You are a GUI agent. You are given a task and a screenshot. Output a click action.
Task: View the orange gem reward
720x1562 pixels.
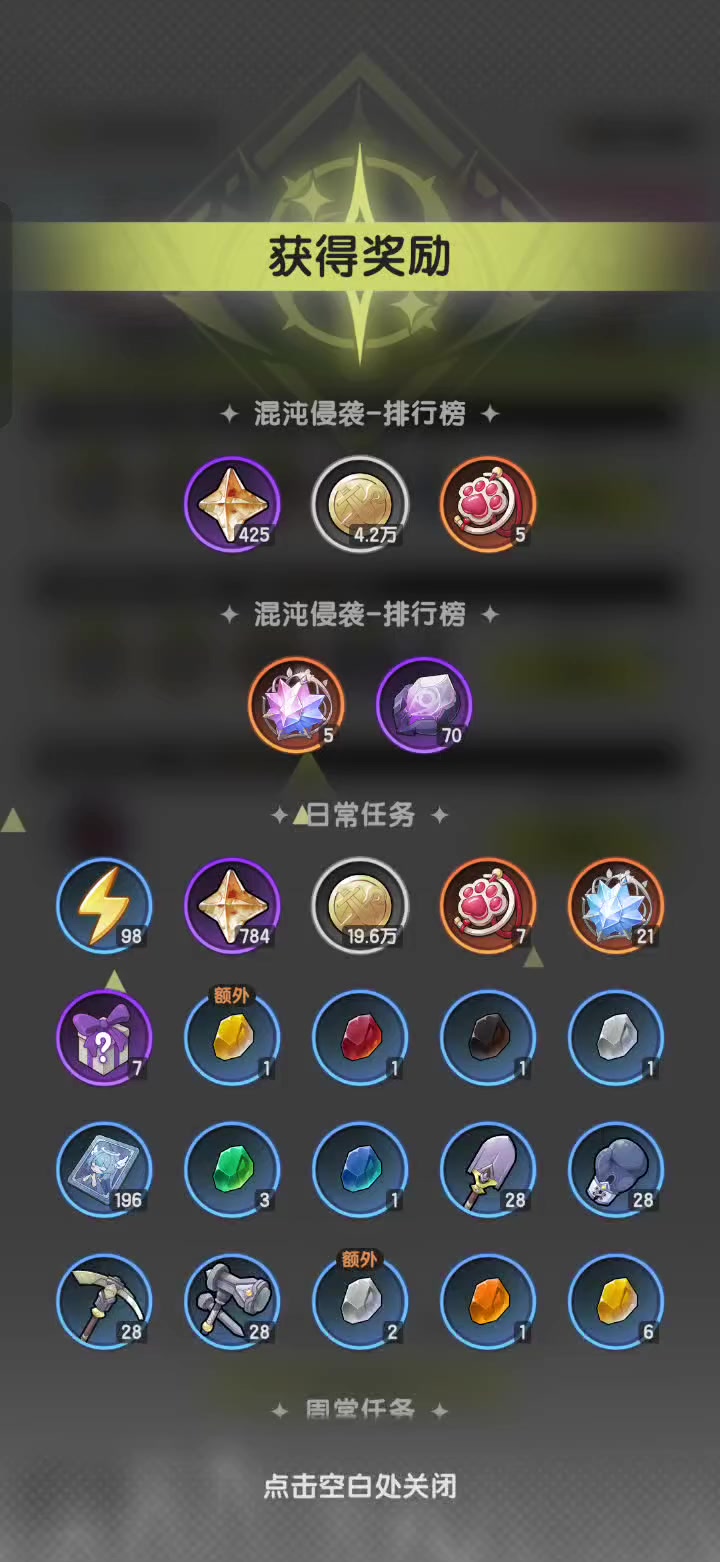(x=488, y=1302)
